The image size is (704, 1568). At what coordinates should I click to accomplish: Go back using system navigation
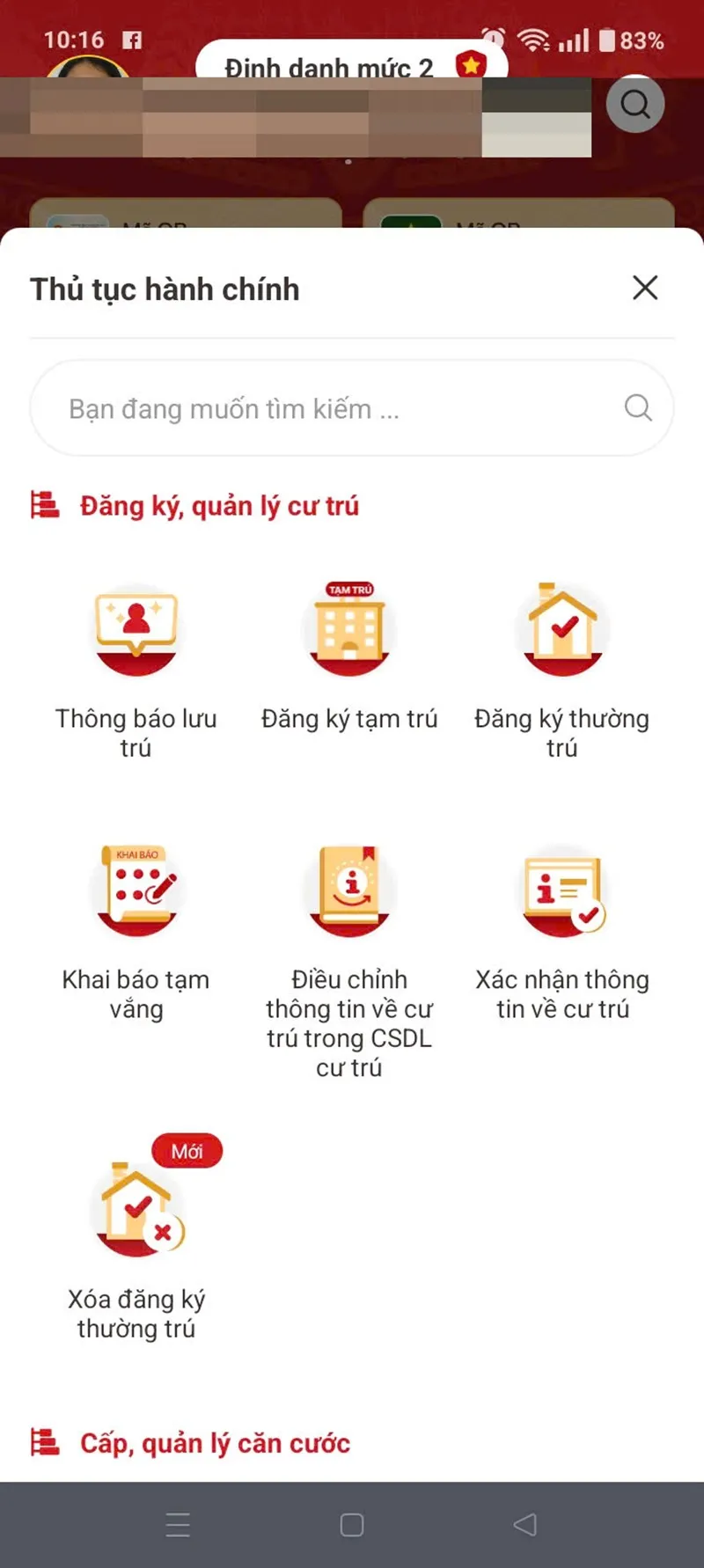525,1525
